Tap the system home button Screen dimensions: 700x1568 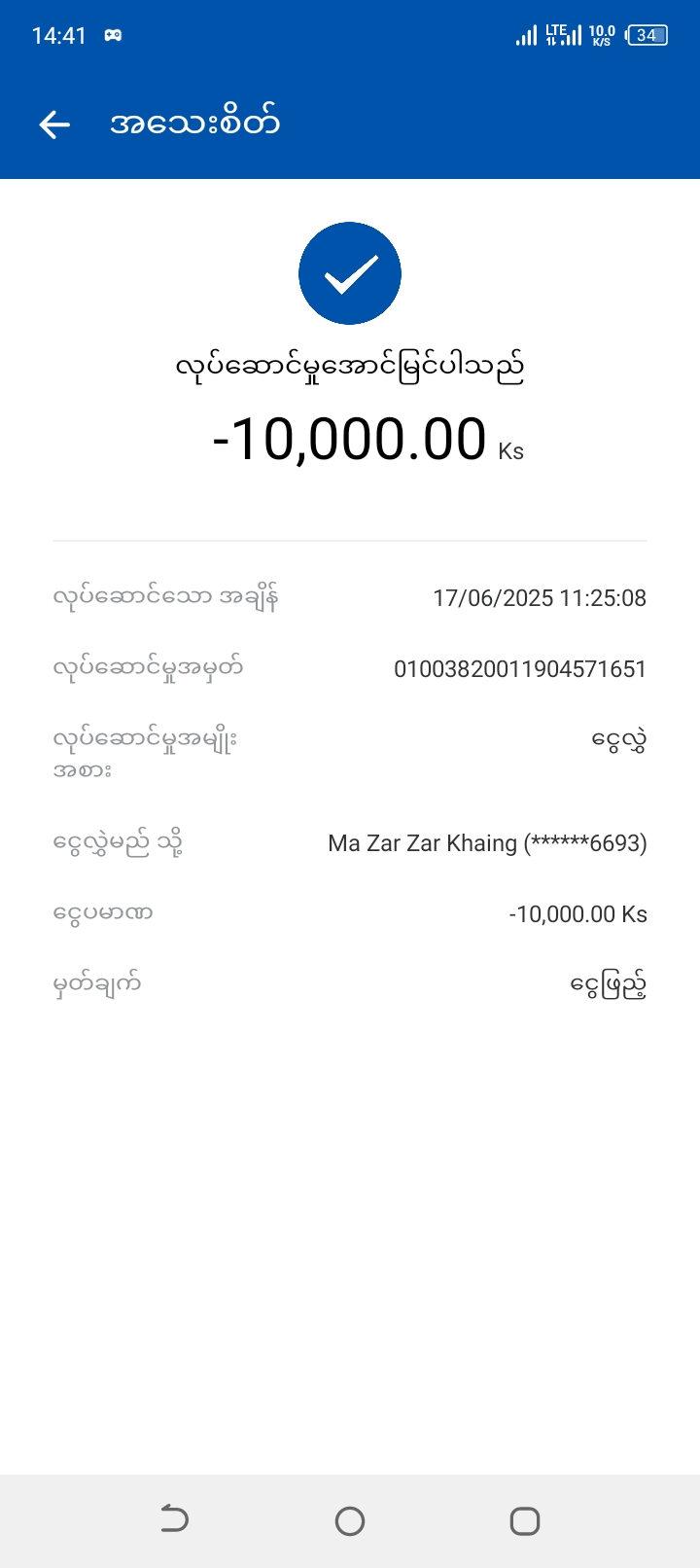click(350, 1520)
